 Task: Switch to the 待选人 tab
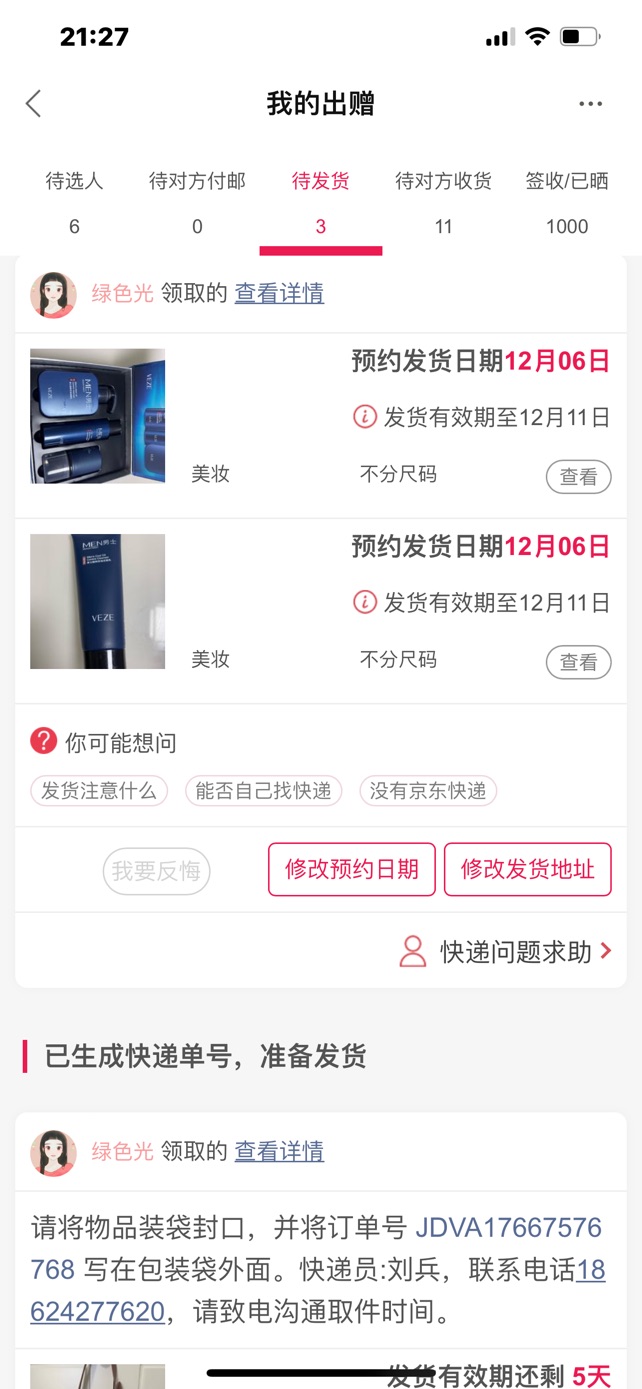[74, 203]
